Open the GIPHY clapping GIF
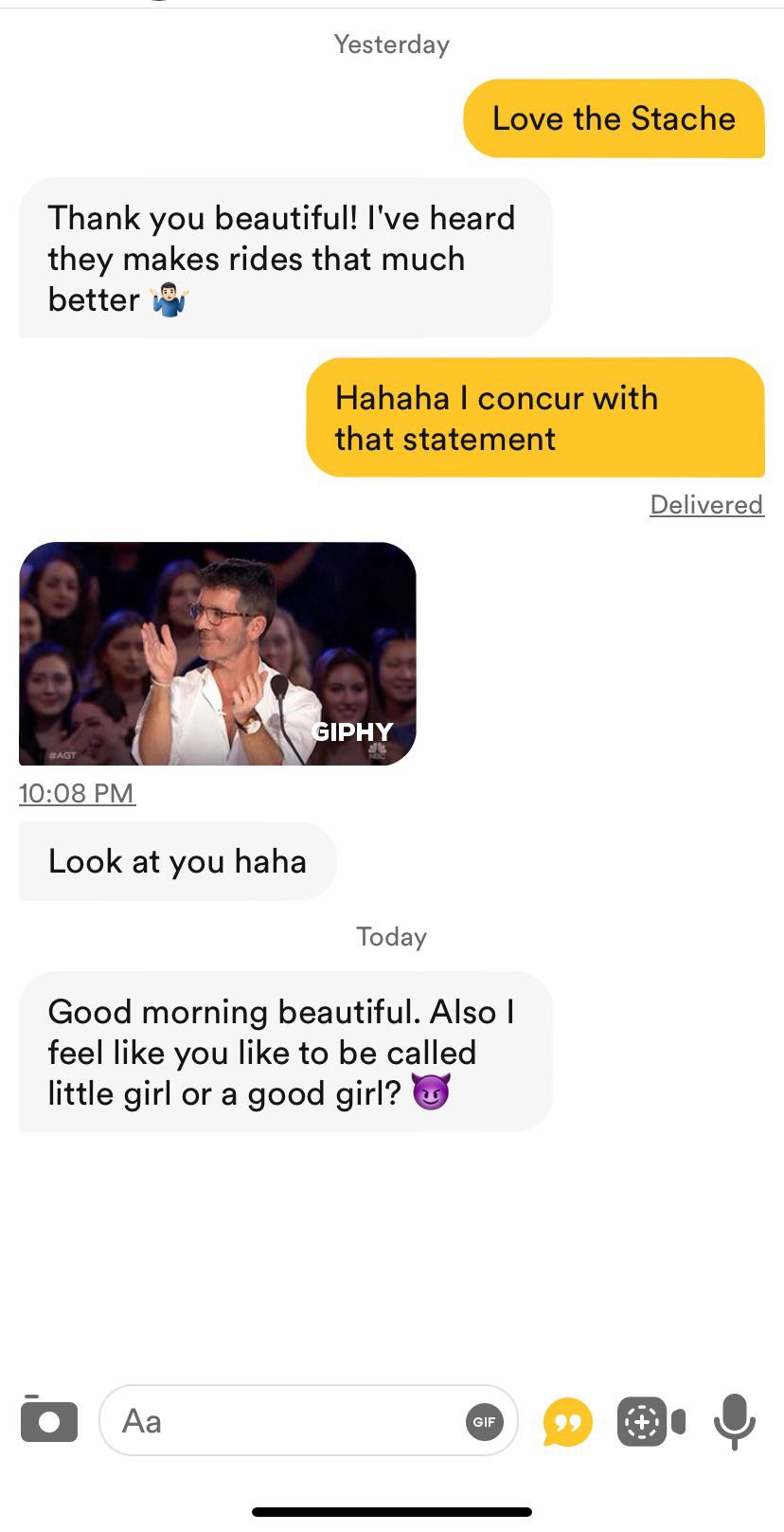This screenshot has height=1532, width=784. [217, 653]
